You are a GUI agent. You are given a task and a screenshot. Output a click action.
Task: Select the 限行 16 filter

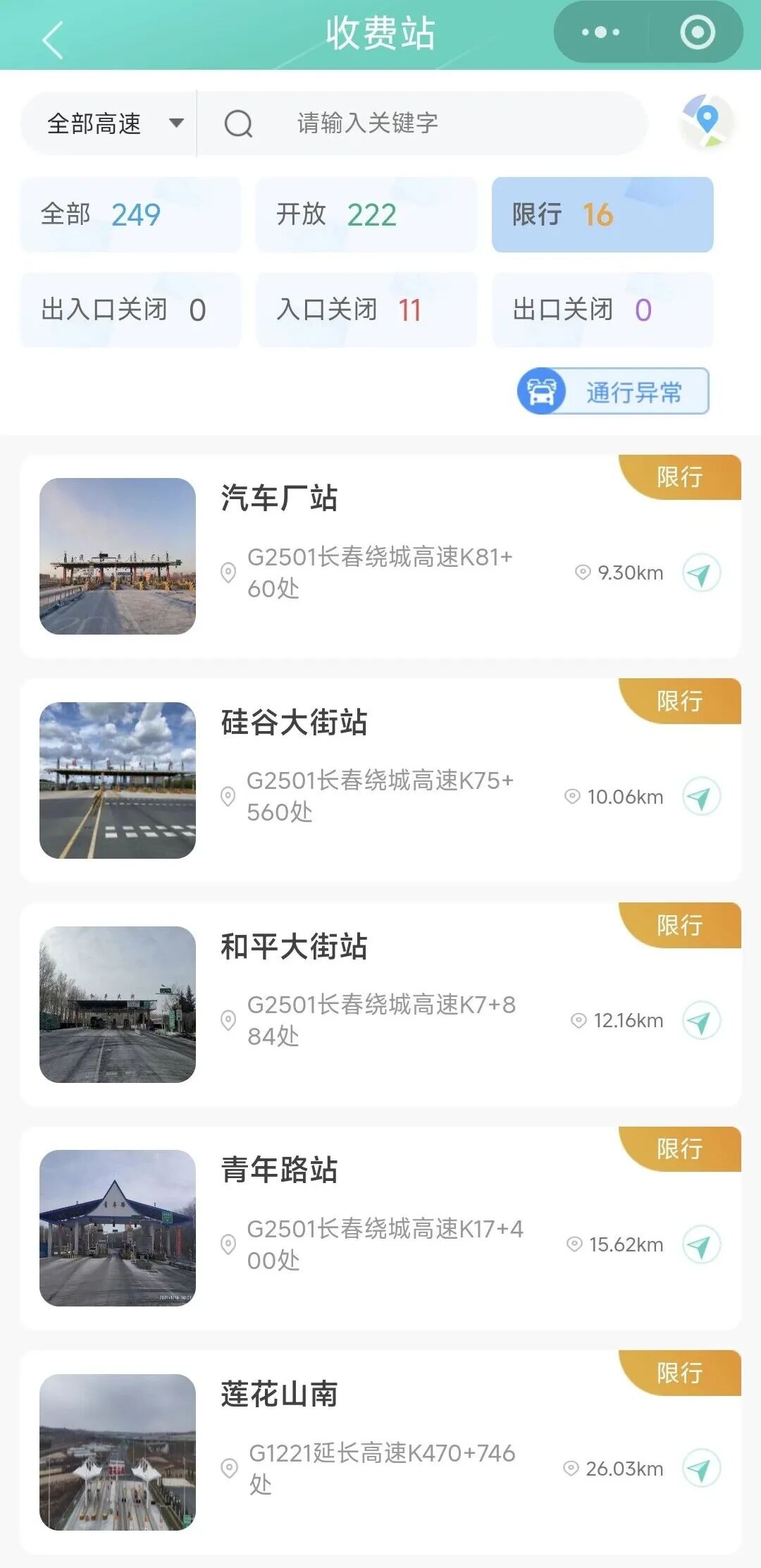[x=602, y=214]
